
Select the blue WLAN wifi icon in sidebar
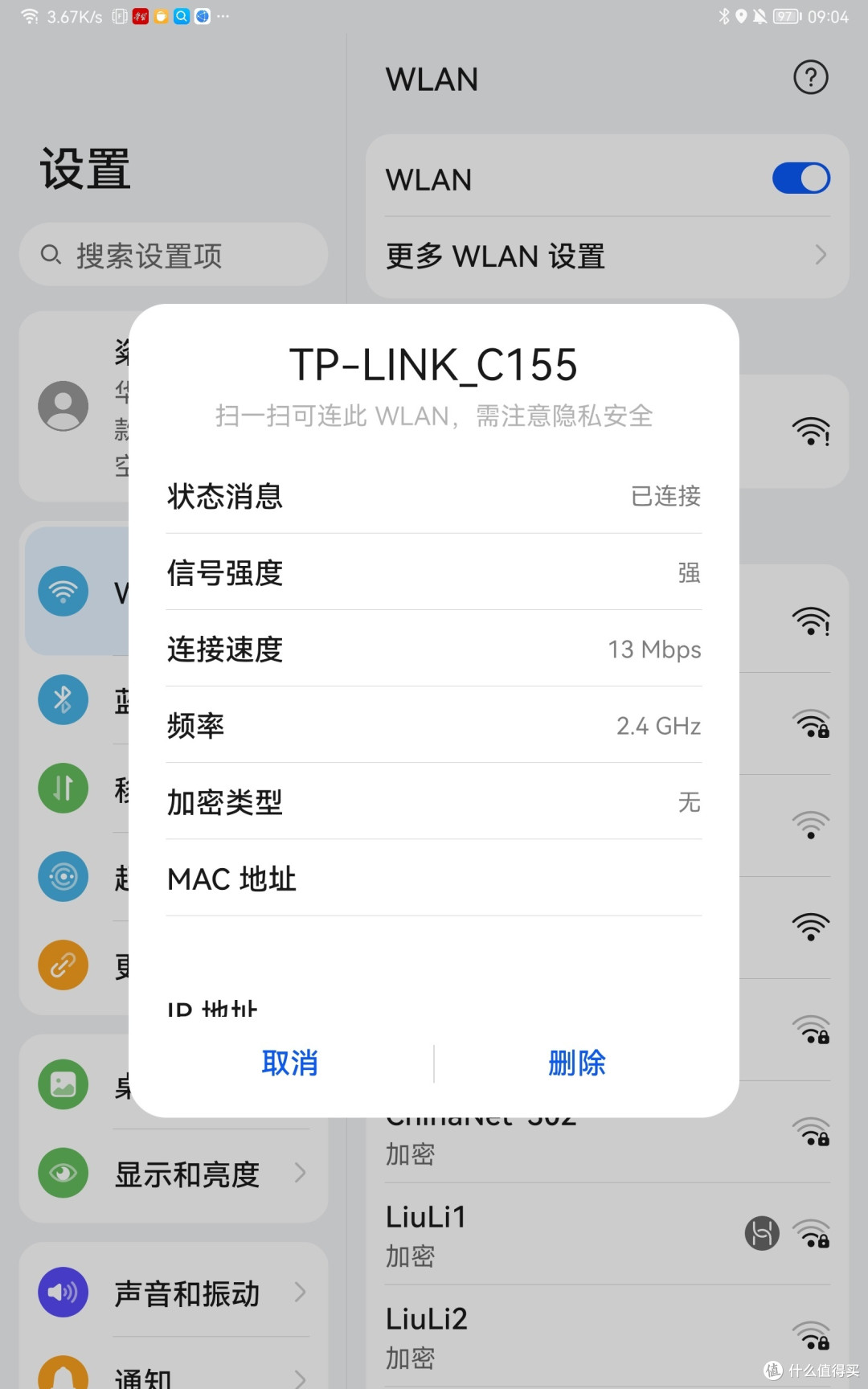click(63, 591)
